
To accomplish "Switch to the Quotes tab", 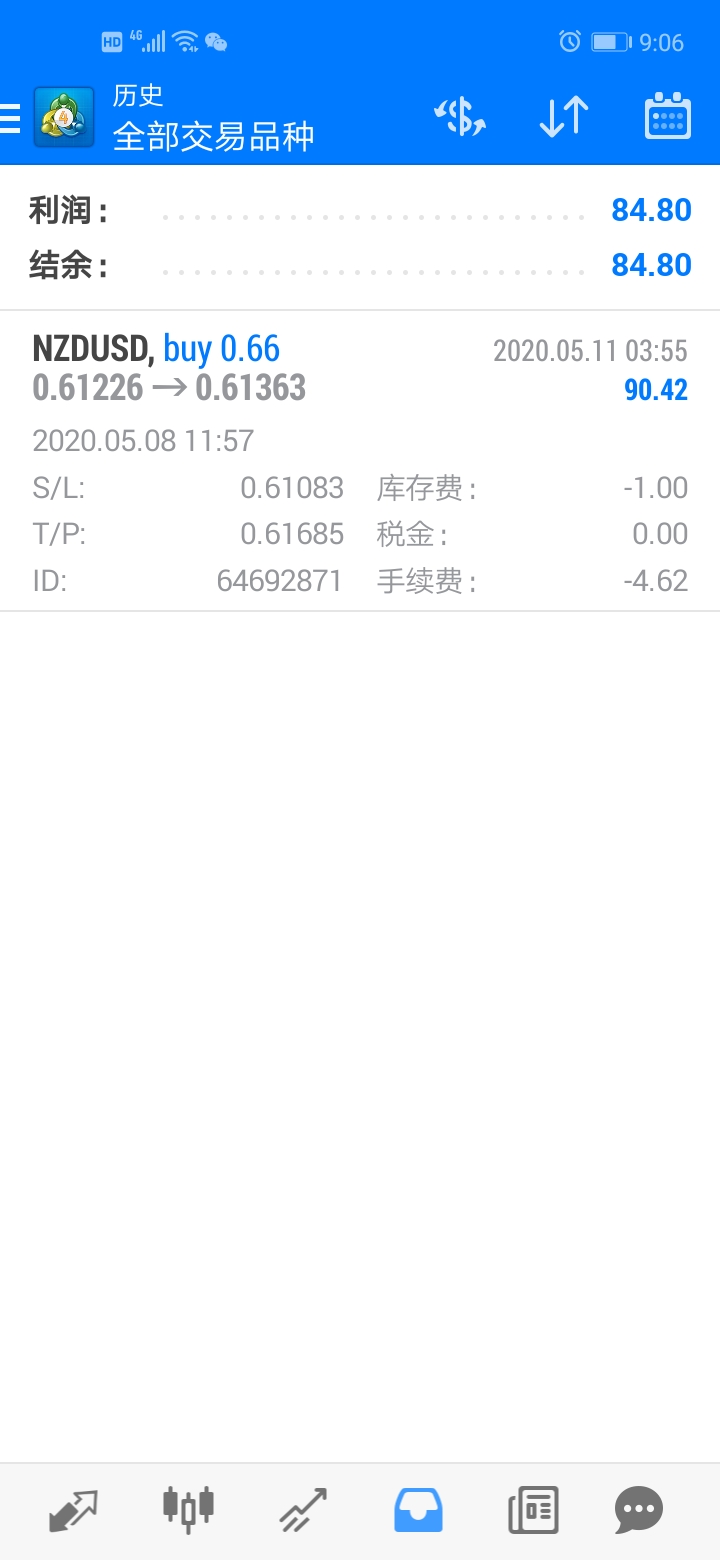I will click(x=73, y=1510).
